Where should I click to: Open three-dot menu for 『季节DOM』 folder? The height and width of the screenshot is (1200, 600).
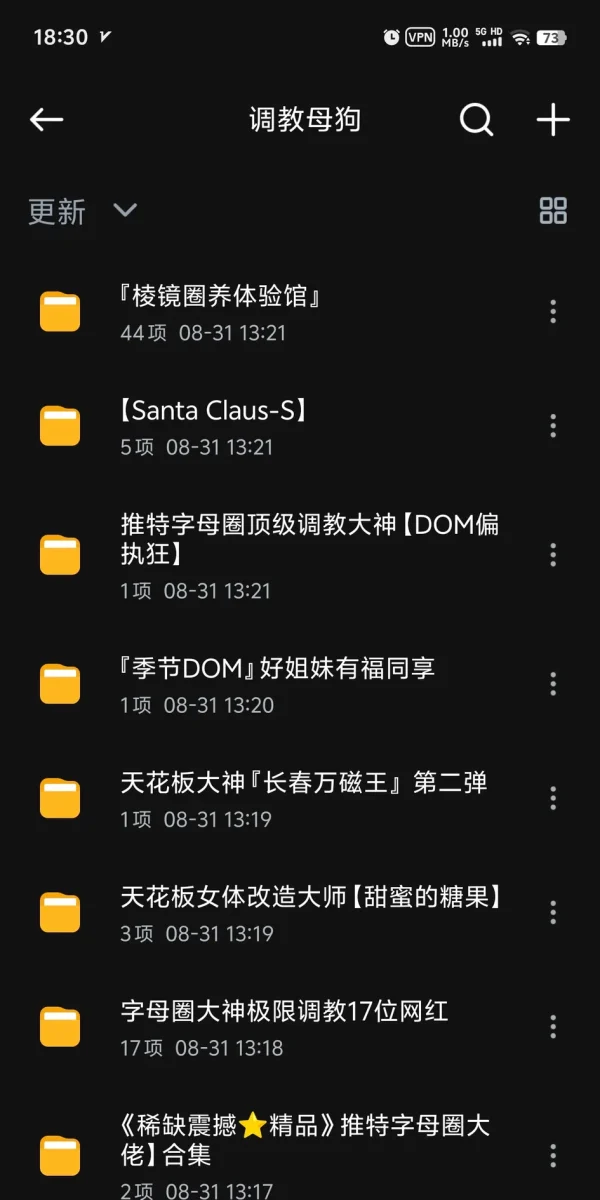[x=553, y=684]
